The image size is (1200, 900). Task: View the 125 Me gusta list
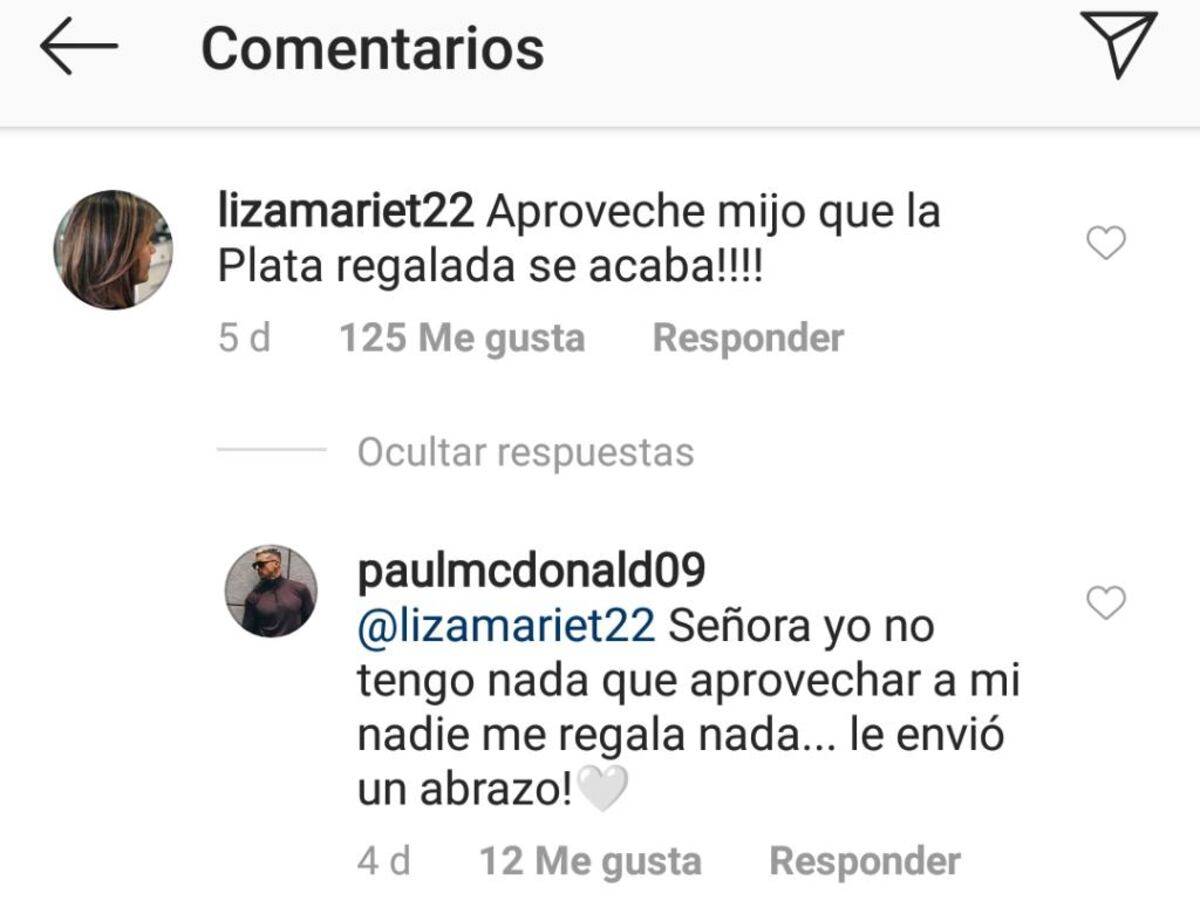tap(461, 339)
